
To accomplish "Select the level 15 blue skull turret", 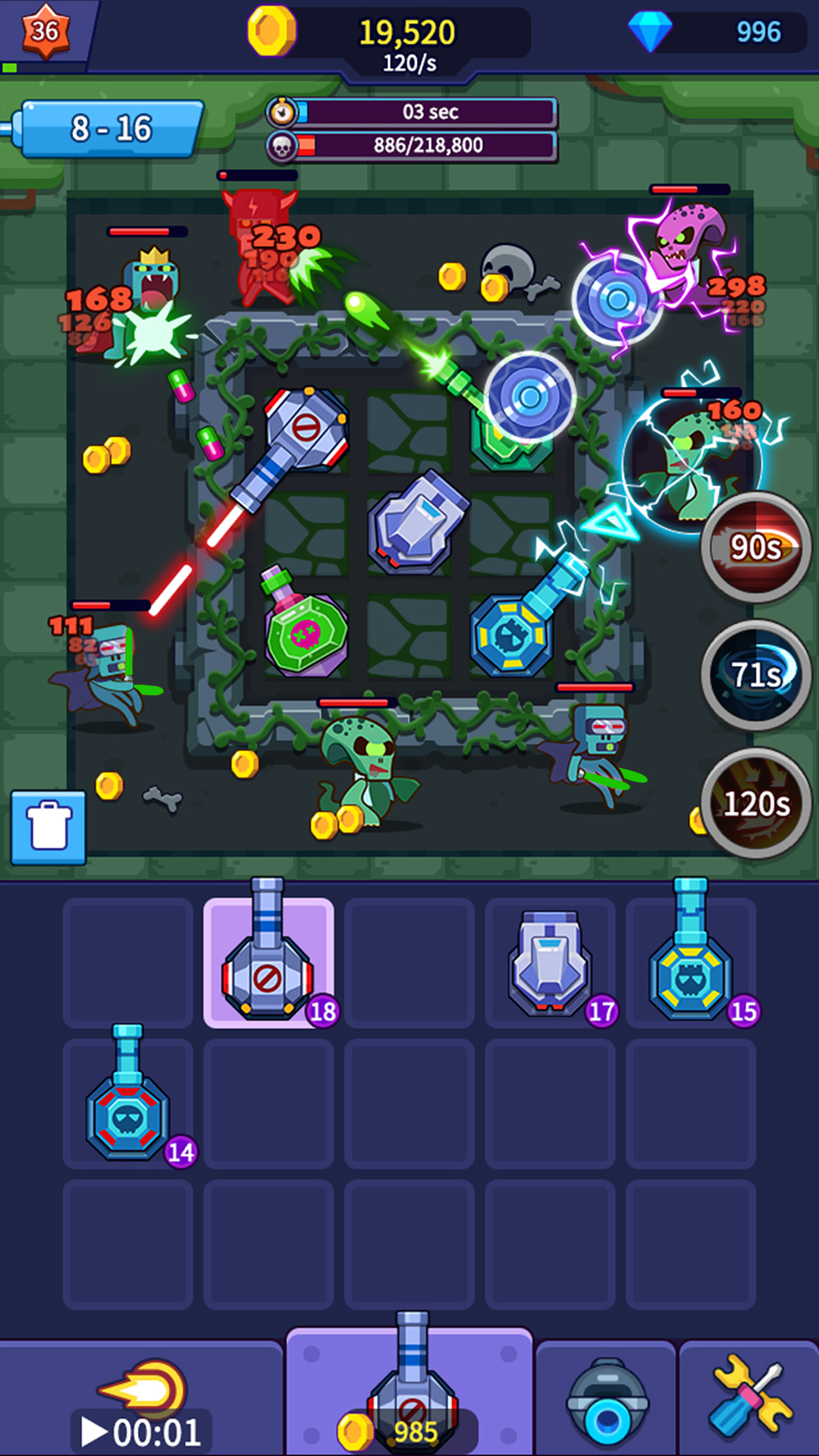I will (x=691, y=963).
